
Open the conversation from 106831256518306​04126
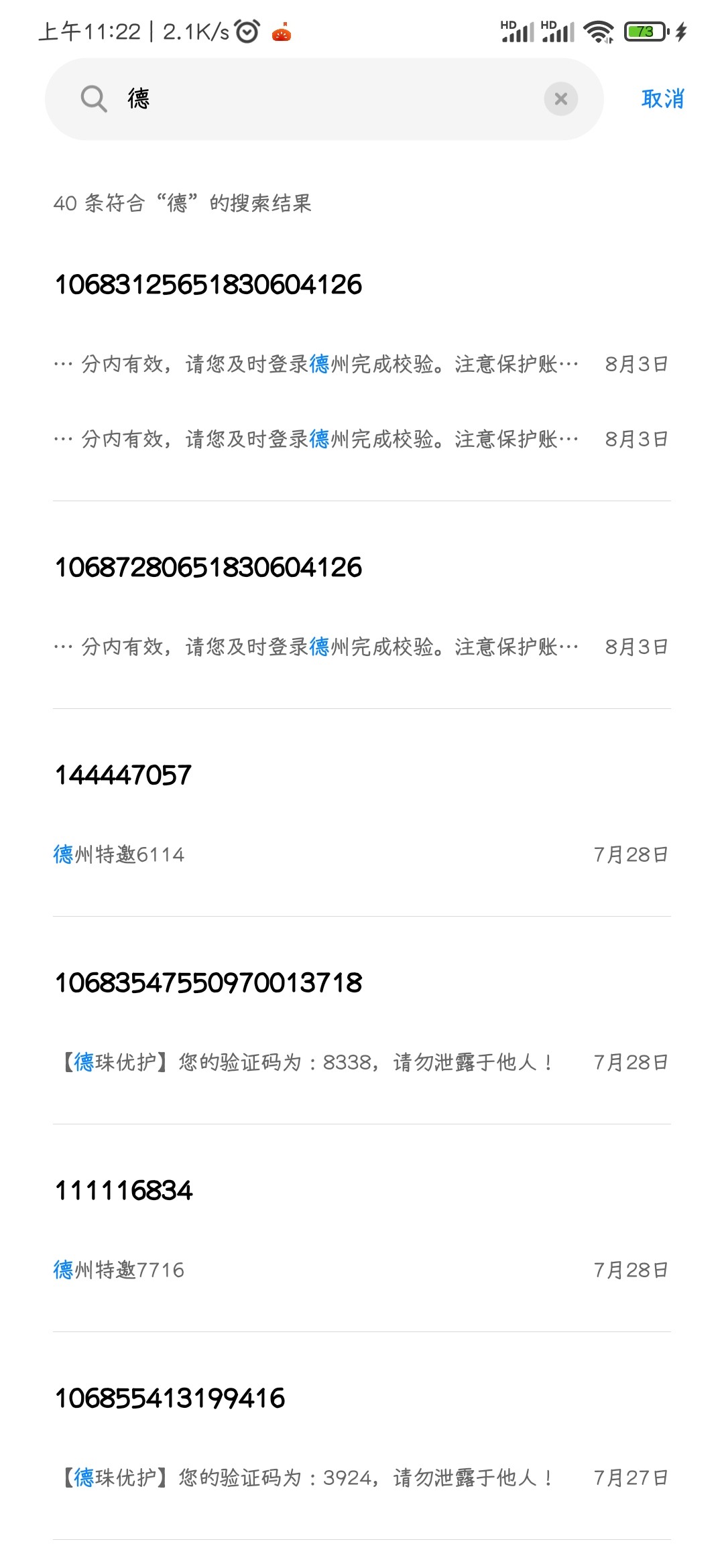(208, 285)
